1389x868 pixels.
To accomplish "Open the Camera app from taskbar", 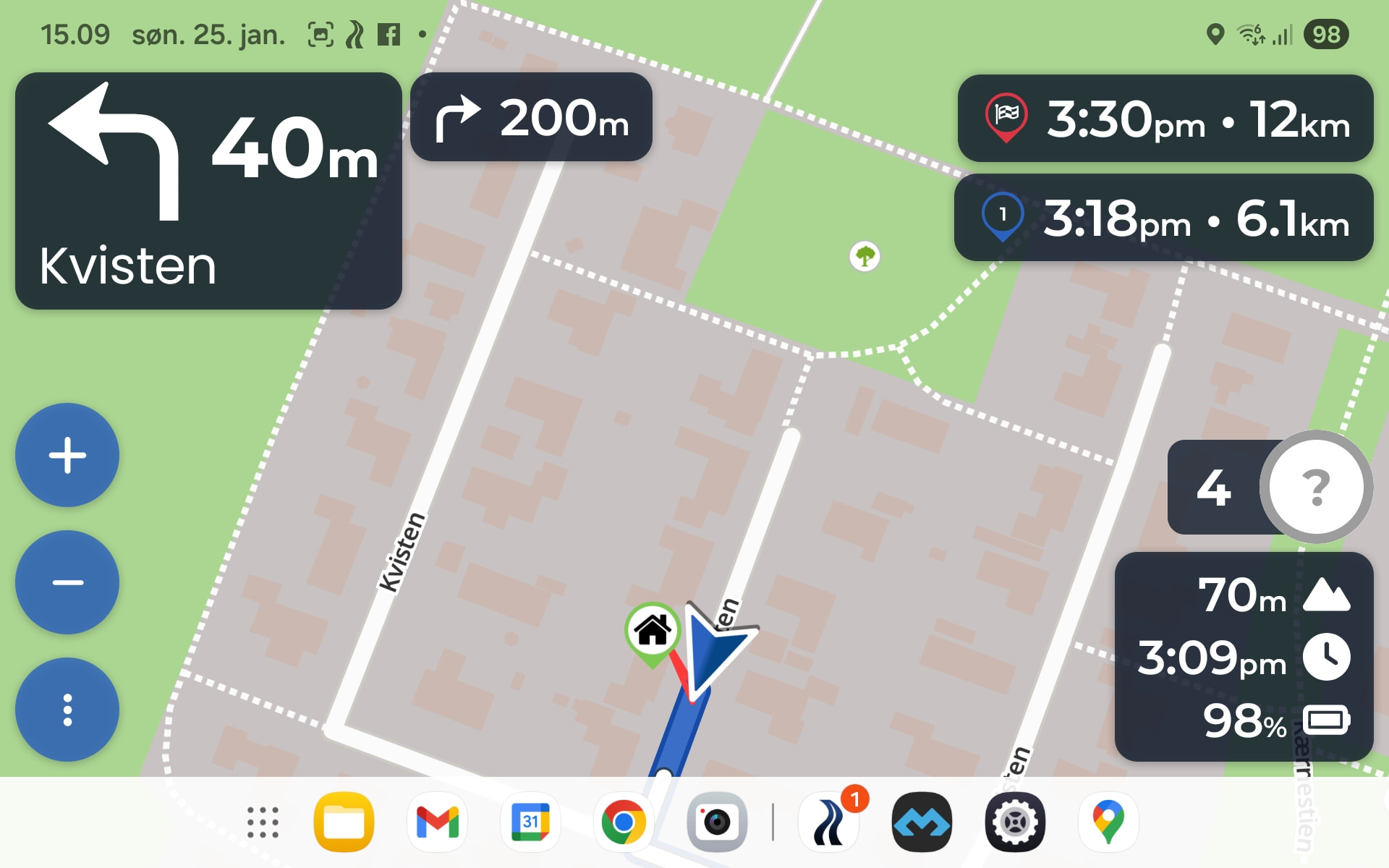I will point(716,822).
